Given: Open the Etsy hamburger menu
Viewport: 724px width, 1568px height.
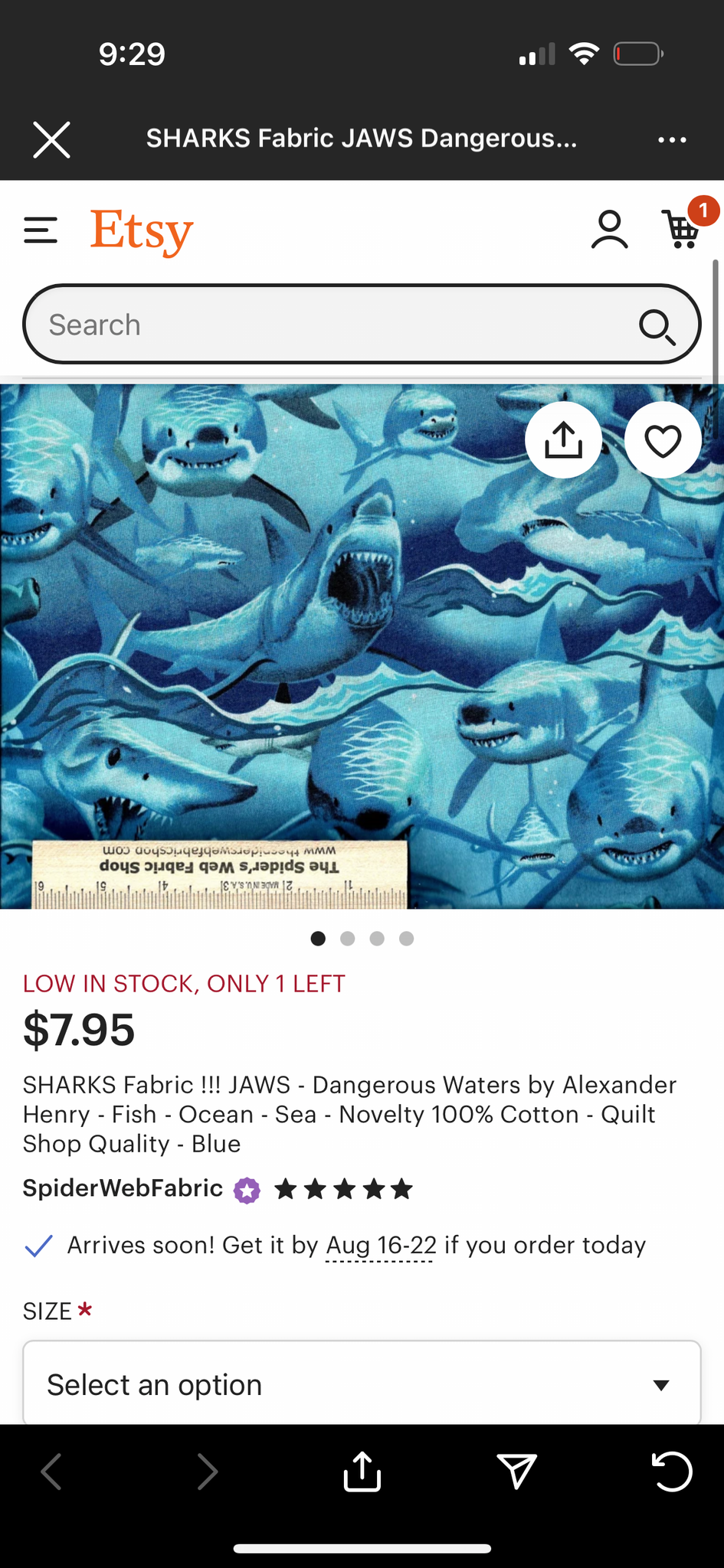Looking at the screenshot, I should tap(41, 230).
